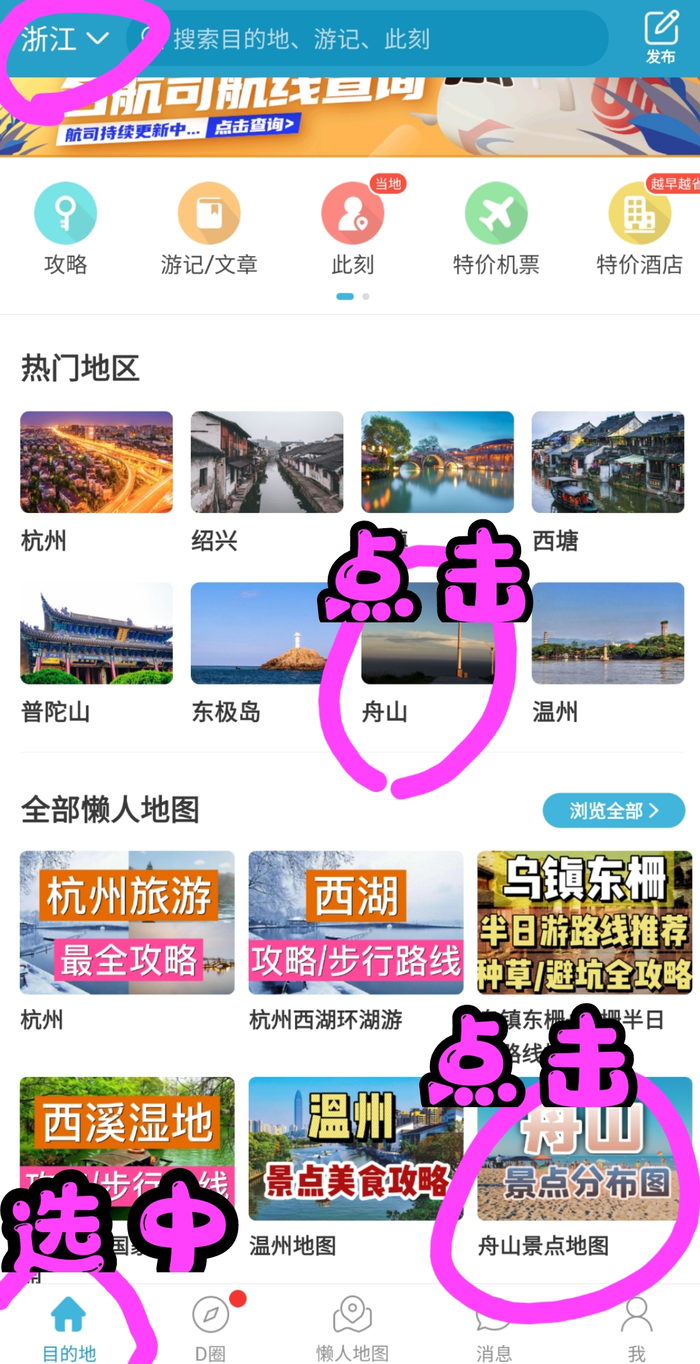Open the airline route query banner
This screenshot has height=1364, width=700.
(350, 115)
